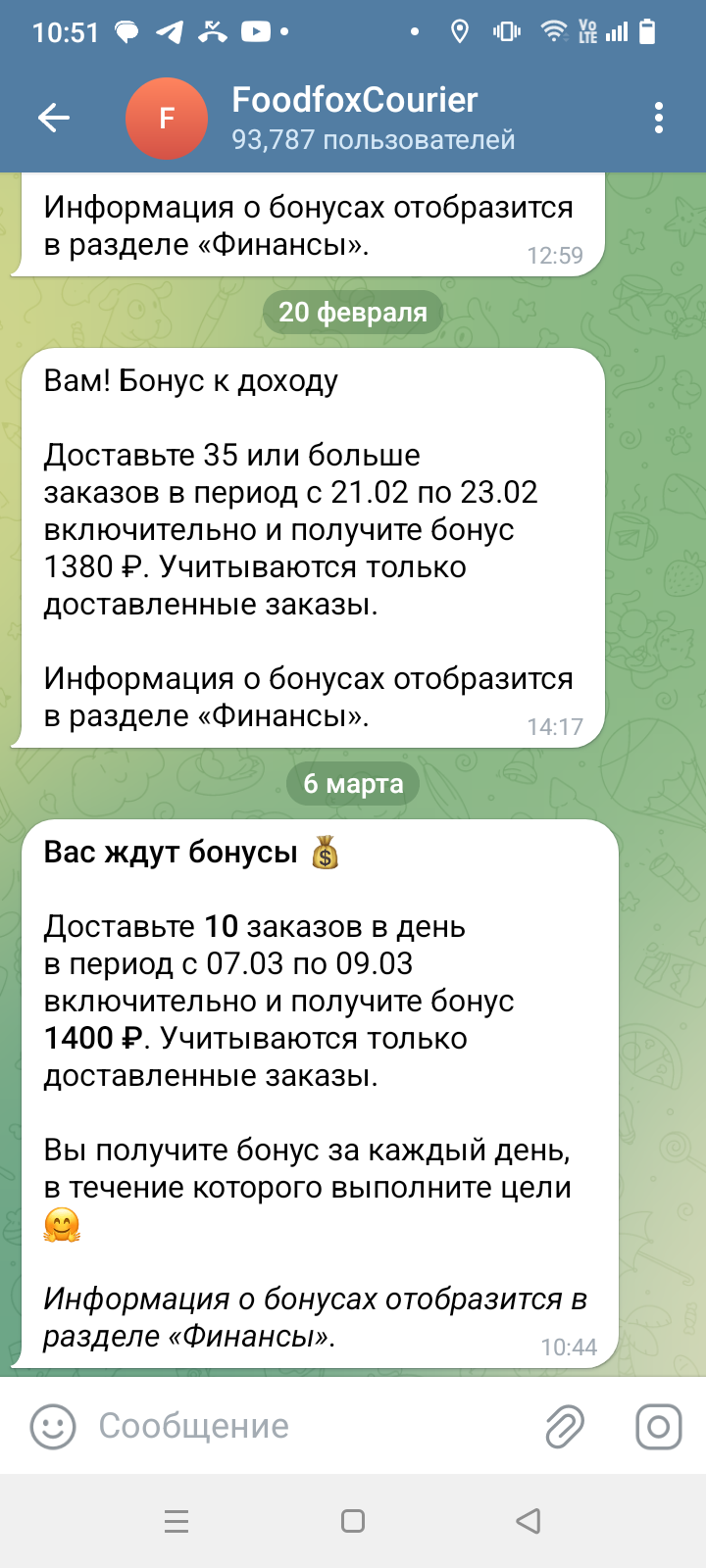This screenshot has height=1568, width=706.
Task: Open the emoji picker
Action: click(x=53, y=1426)
